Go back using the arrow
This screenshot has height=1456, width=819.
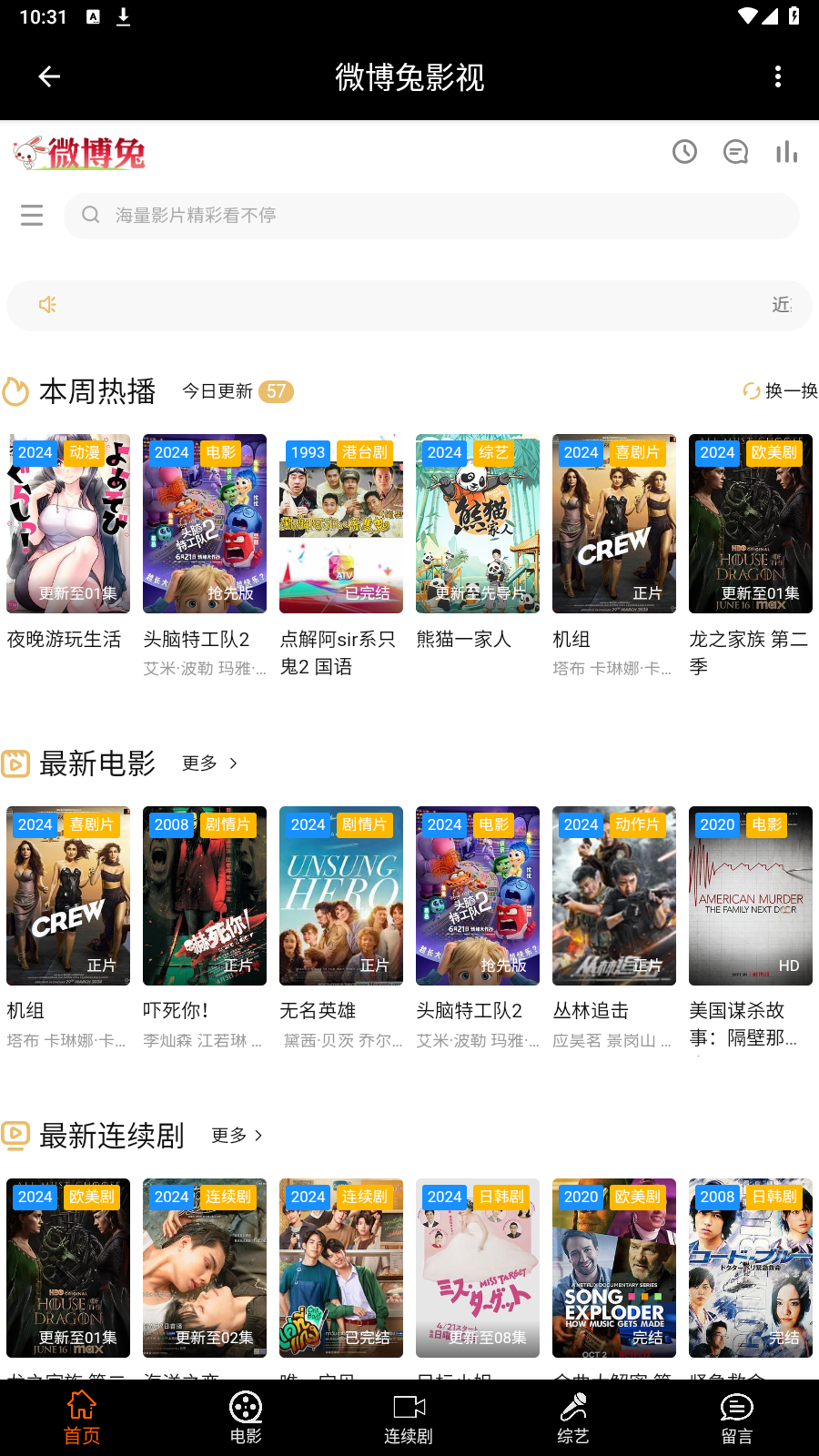(49, 77)
